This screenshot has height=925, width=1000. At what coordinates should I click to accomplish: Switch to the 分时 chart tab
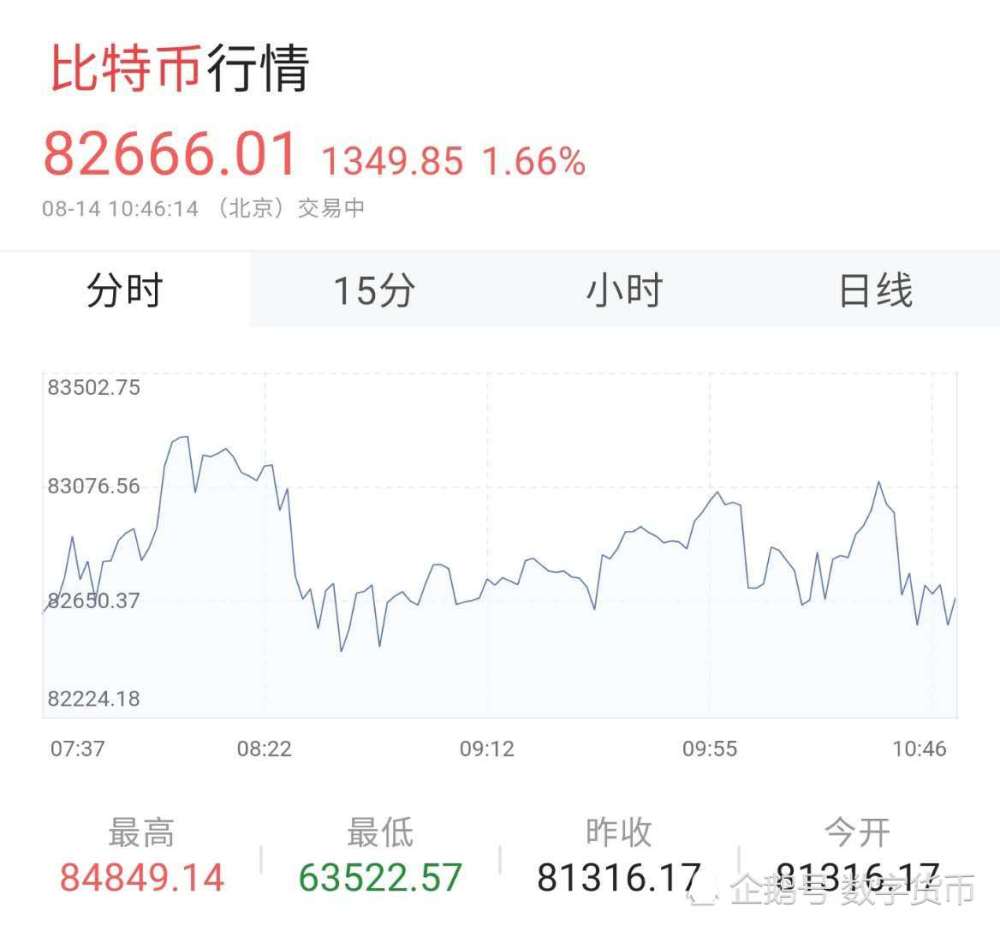pos(124,291)
